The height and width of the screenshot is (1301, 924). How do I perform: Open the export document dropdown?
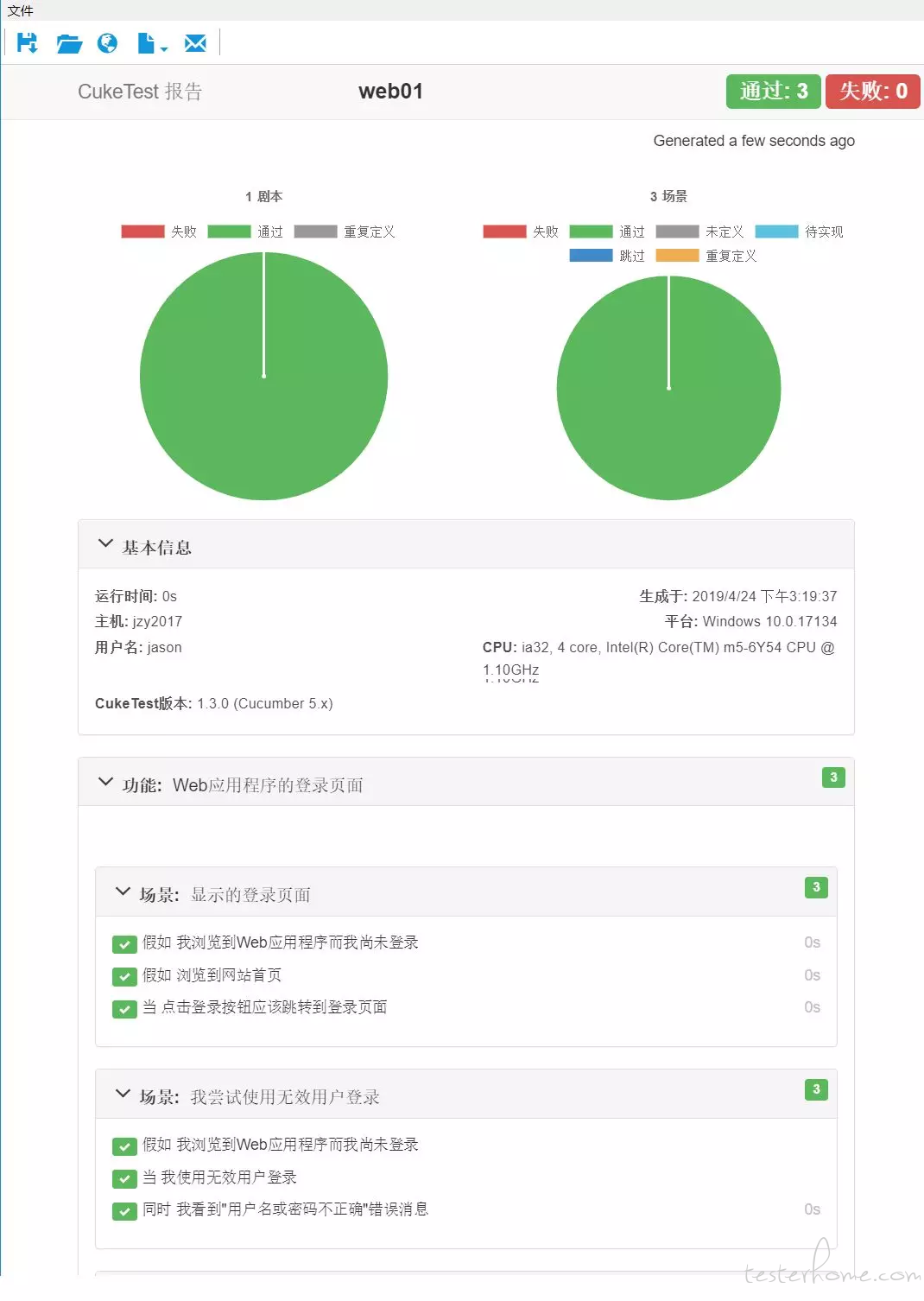click(x=152, y=43)
